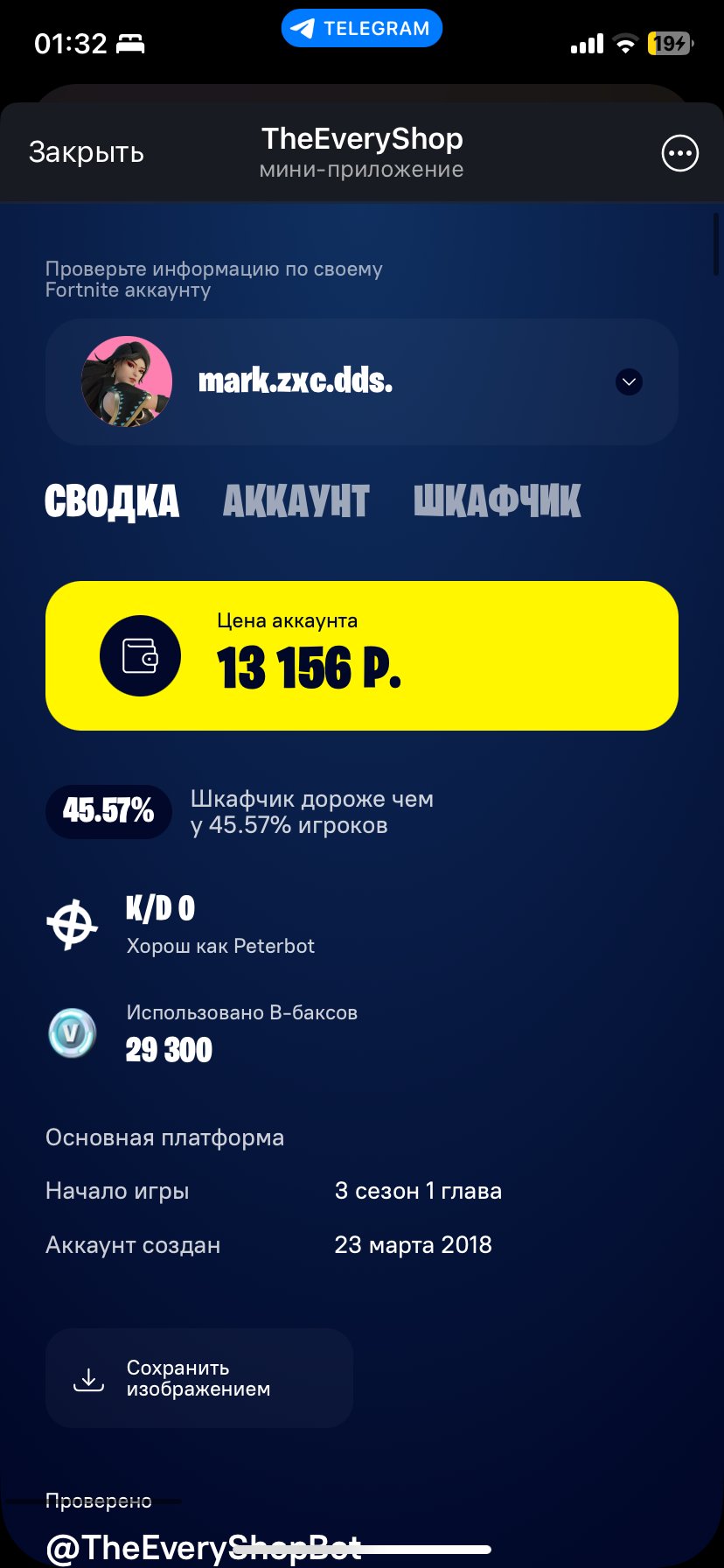Expand the mark.zxc.dds. account dropdown
Viewport: 724px width, 1568px height.
click(x=629, y=381)
